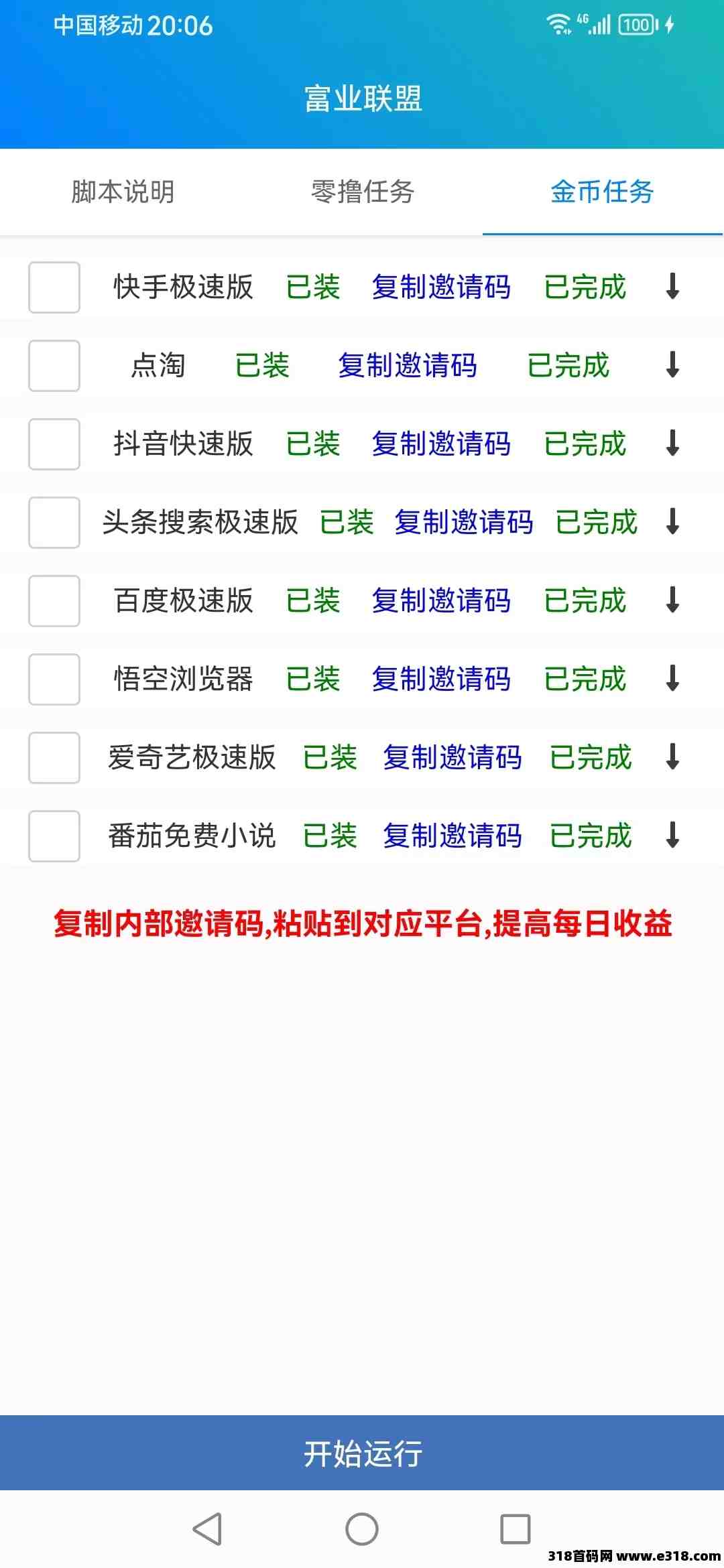The image size is (724, 1568).
Task: Switch to the 零撸任务 tab
Action: (x=363, y=192)
